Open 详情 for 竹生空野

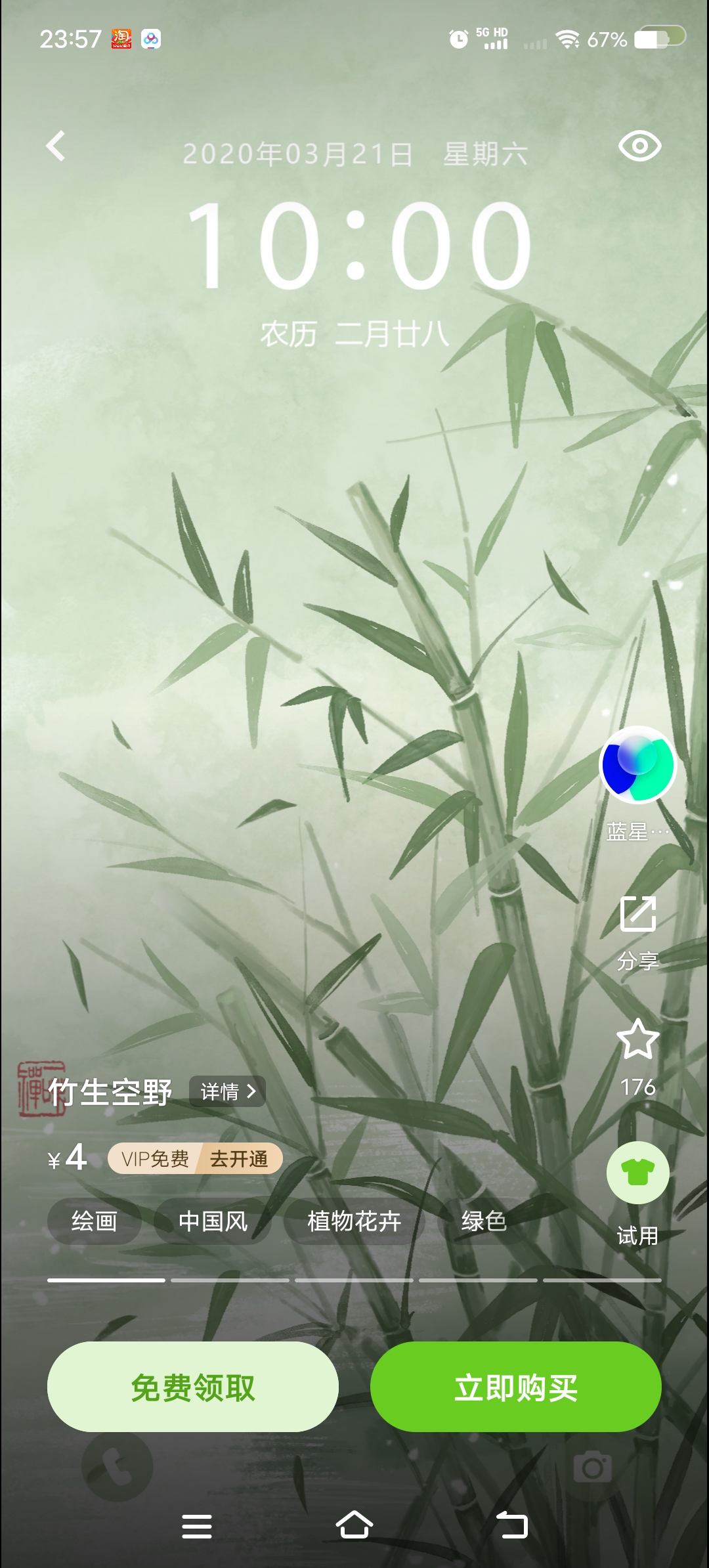227,1092
